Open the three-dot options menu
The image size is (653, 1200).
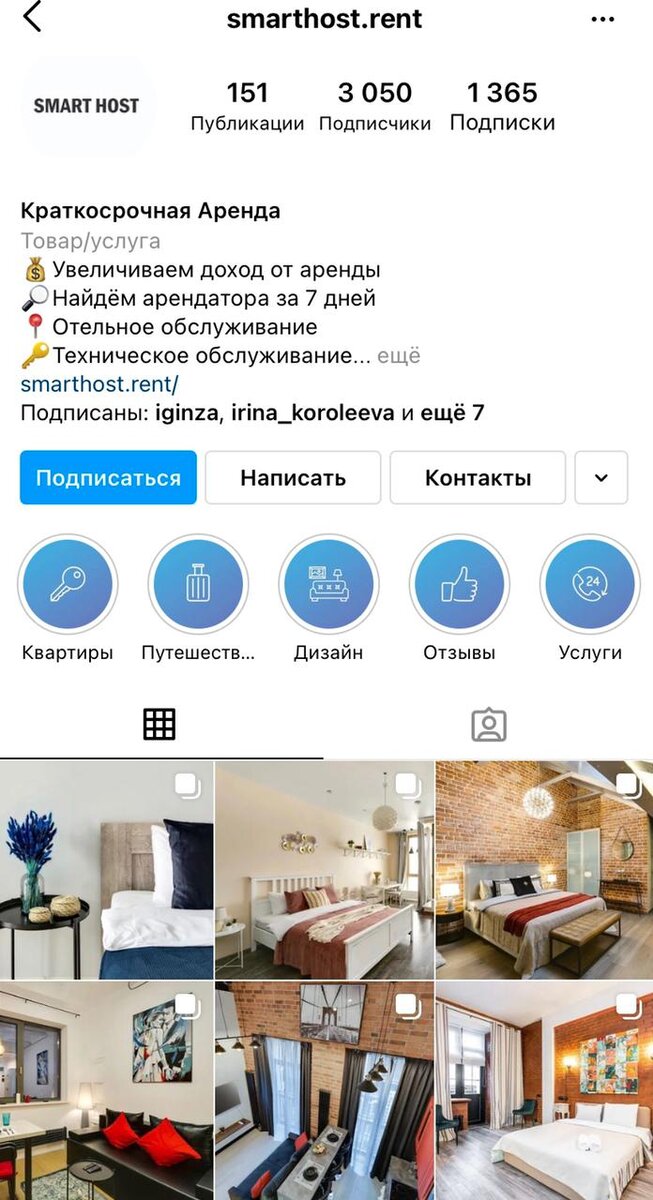click(x=602, y=19)
